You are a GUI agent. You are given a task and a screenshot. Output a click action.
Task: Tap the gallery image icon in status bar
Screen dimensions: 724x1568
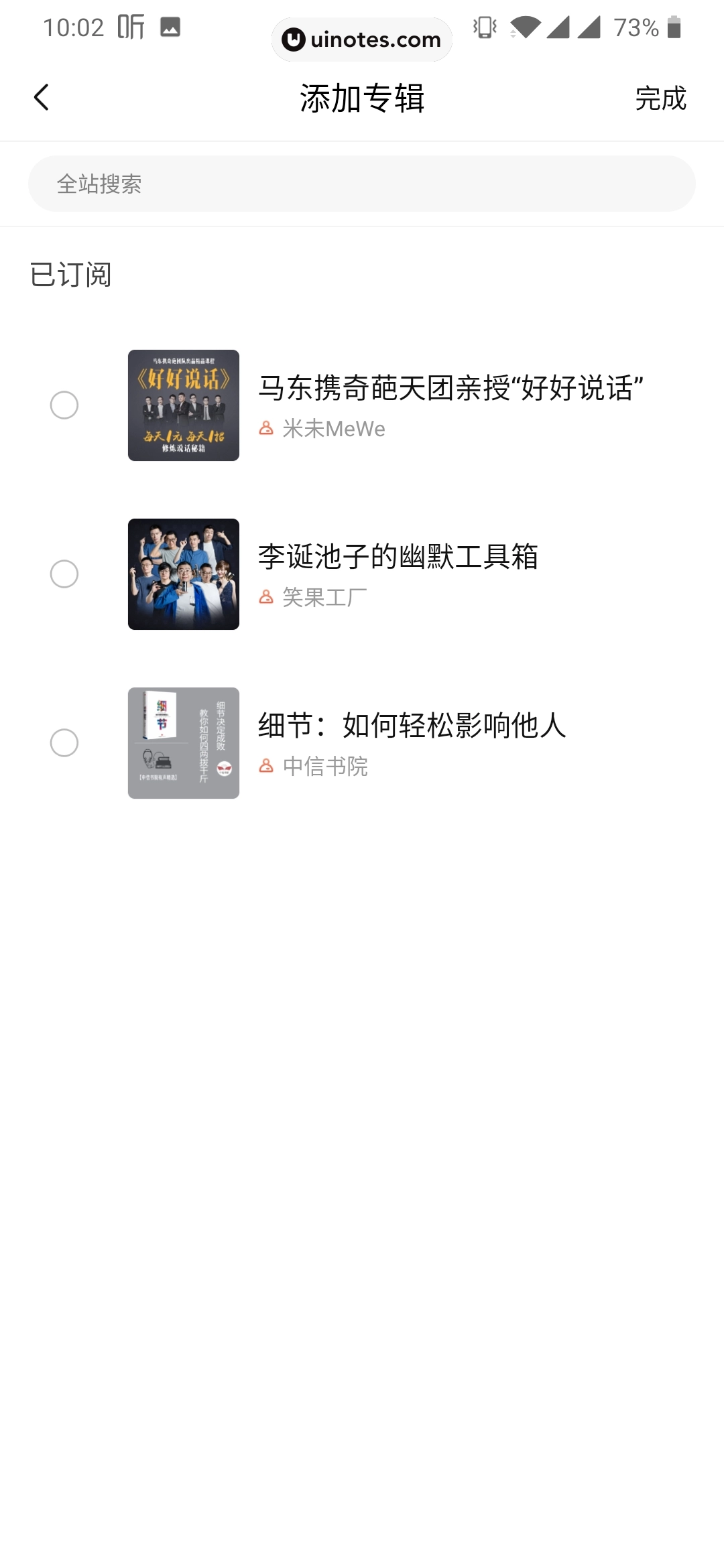coord(170,28)
